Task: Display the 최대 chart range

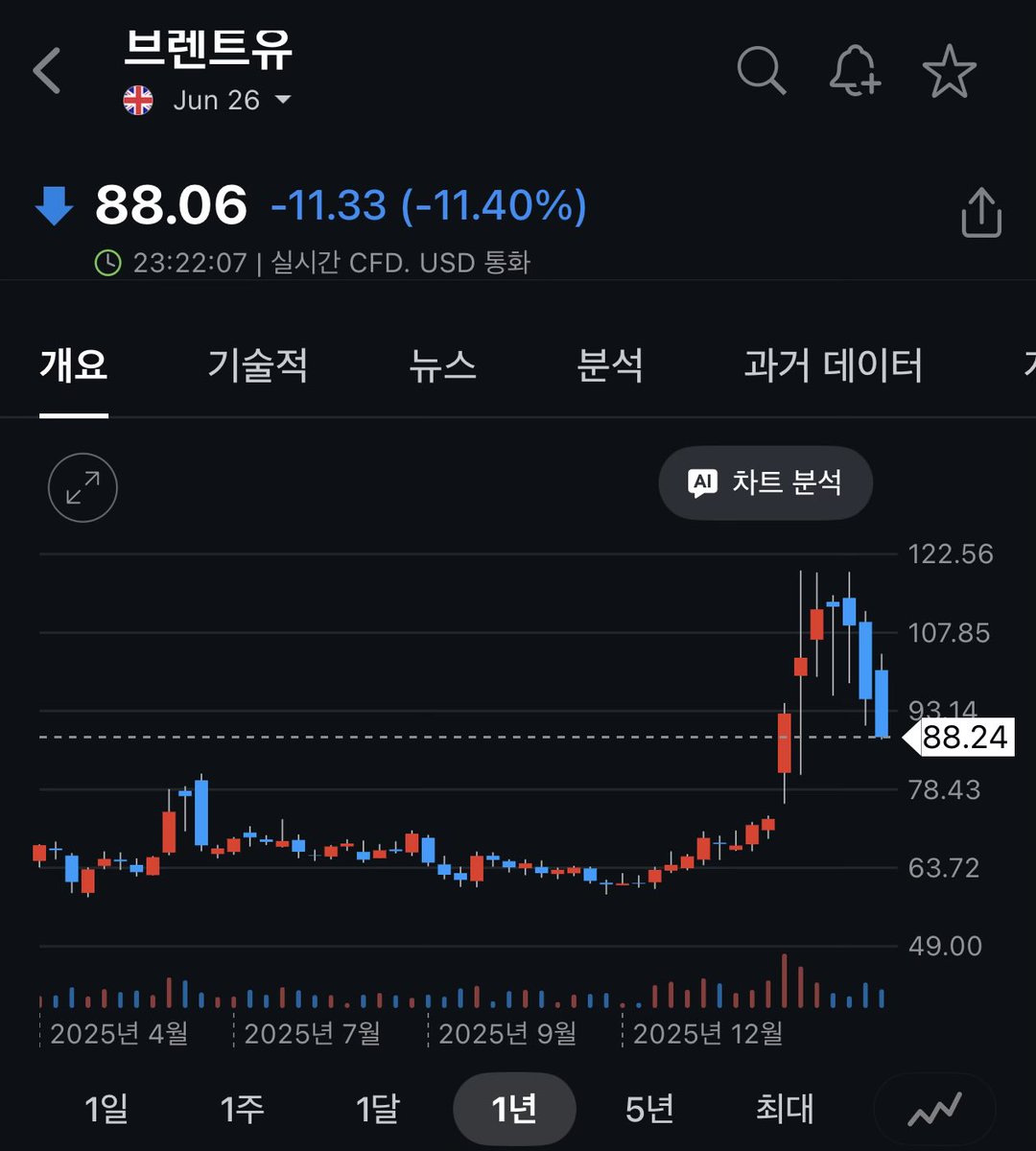Action: click(x=785, y=1109)
